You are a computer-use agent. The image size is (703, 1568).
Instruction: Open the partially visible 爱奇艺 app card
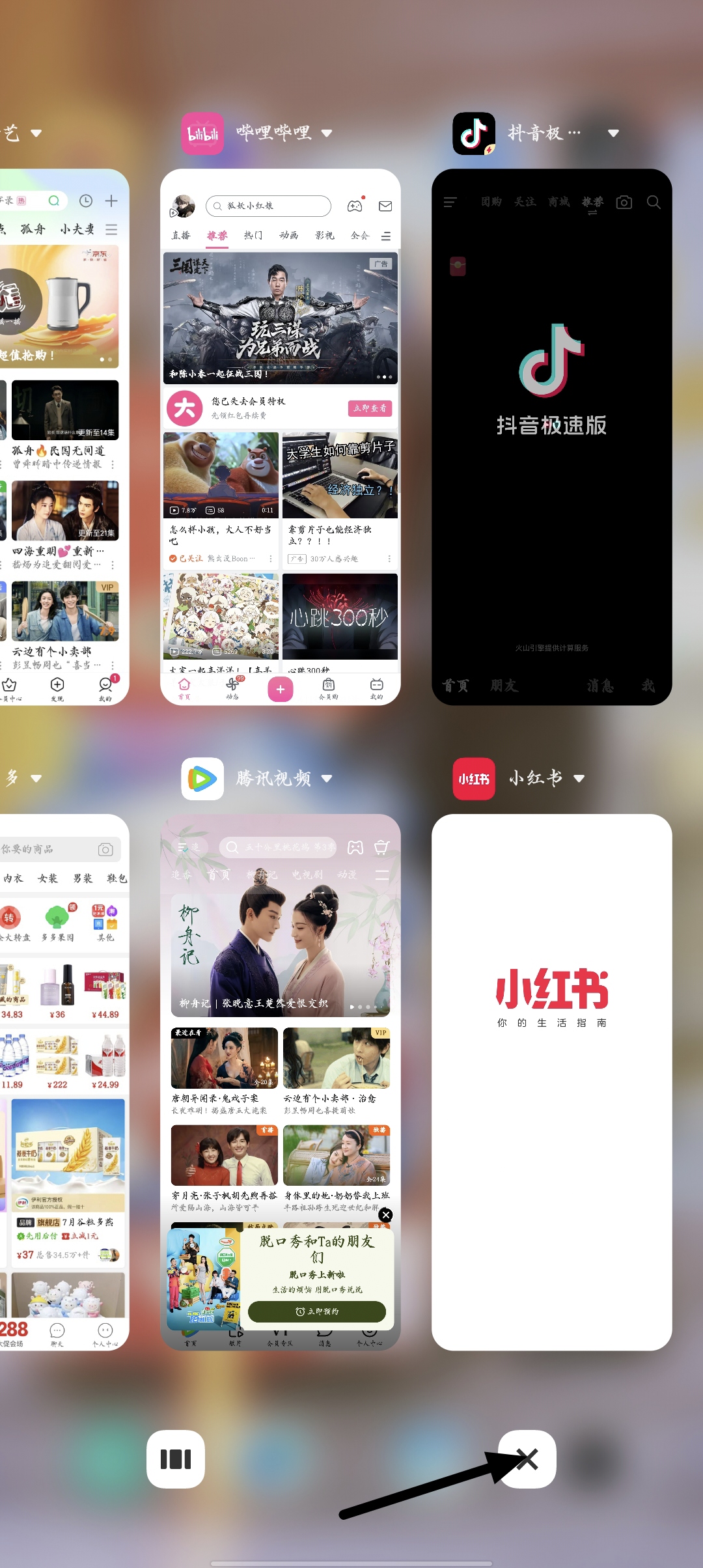pyautogui.click(x=64, y=436)
